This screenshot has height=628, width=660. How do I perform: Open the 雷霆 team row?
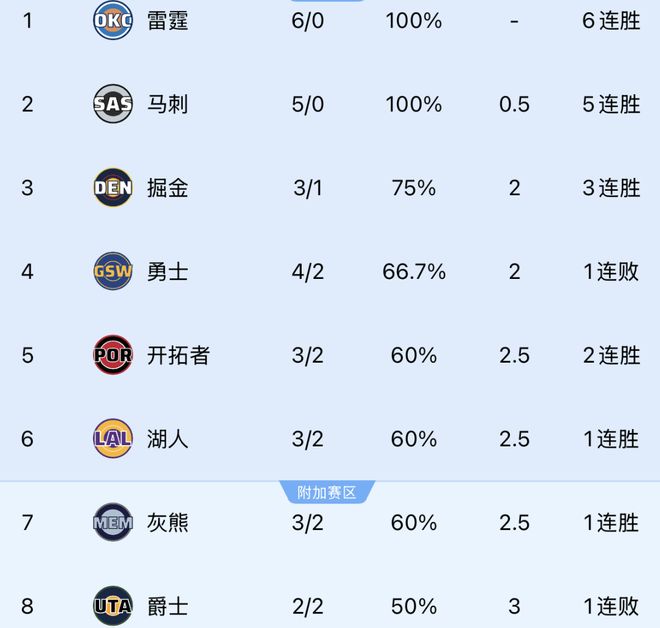pyautogui.click(x=167, y=21)
